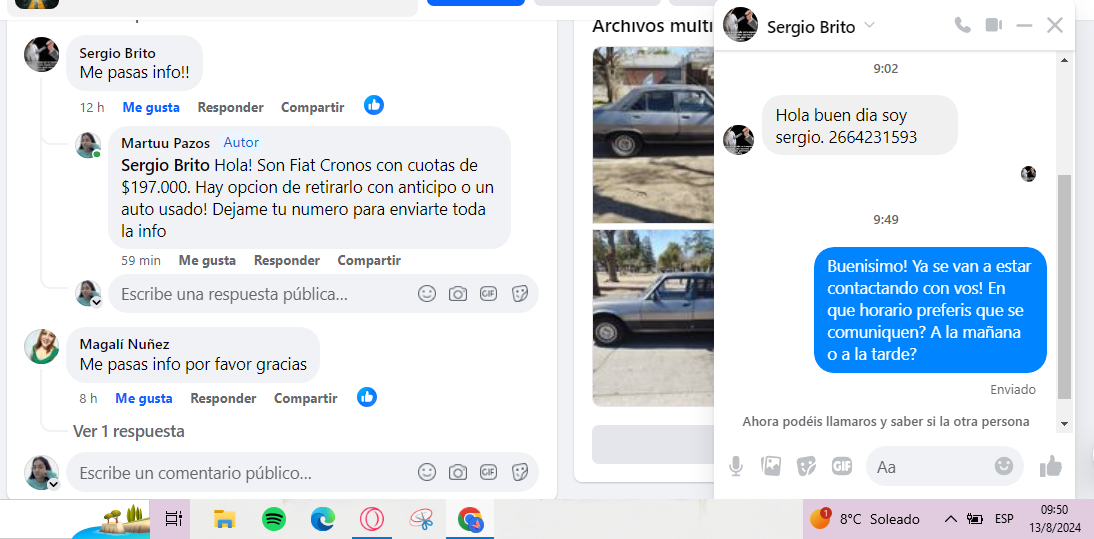1094x539 pixels.
Task: Open sticker picker in Messenger chat
Action: tap(806, 466)
